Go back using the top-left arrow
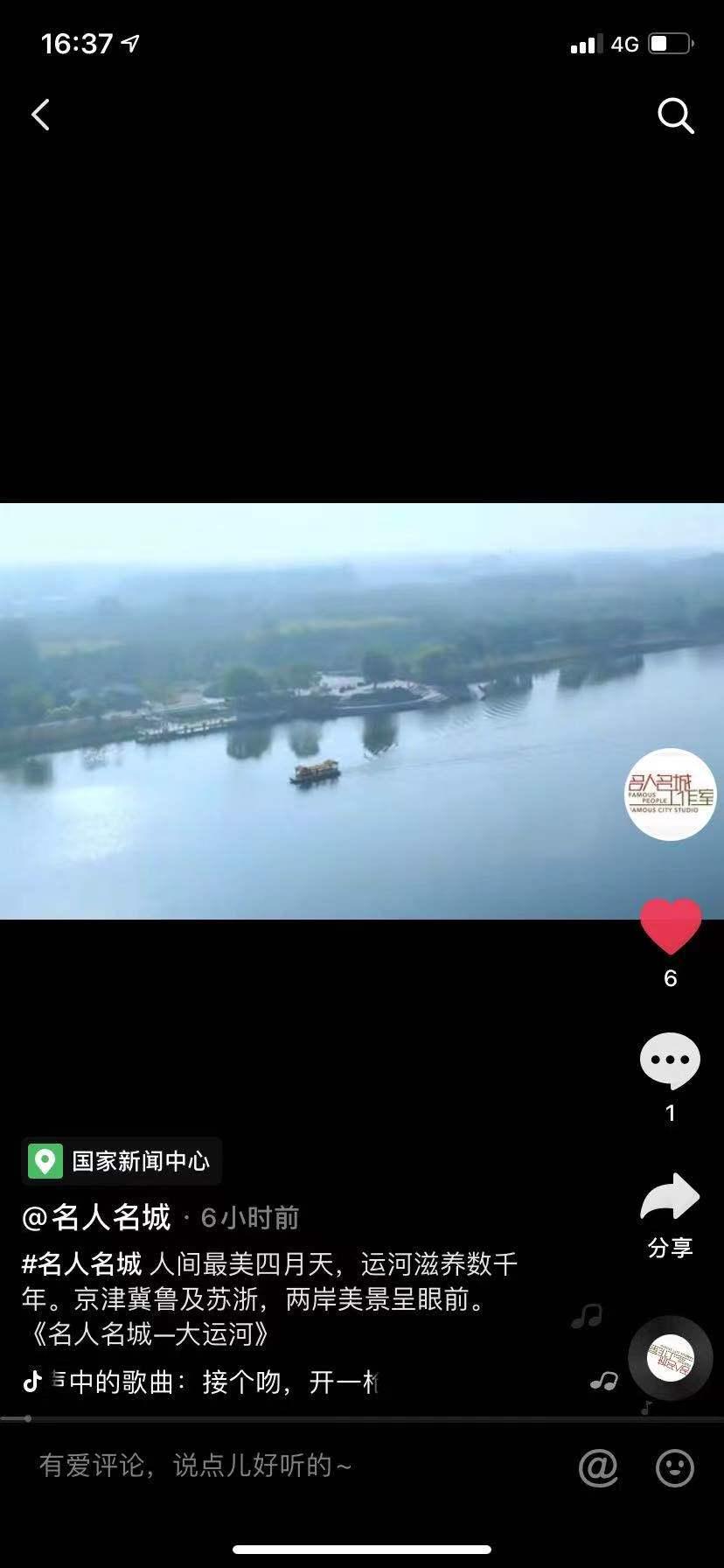The width and height of the screenshot is (724, 1568). tap(40, 115)
